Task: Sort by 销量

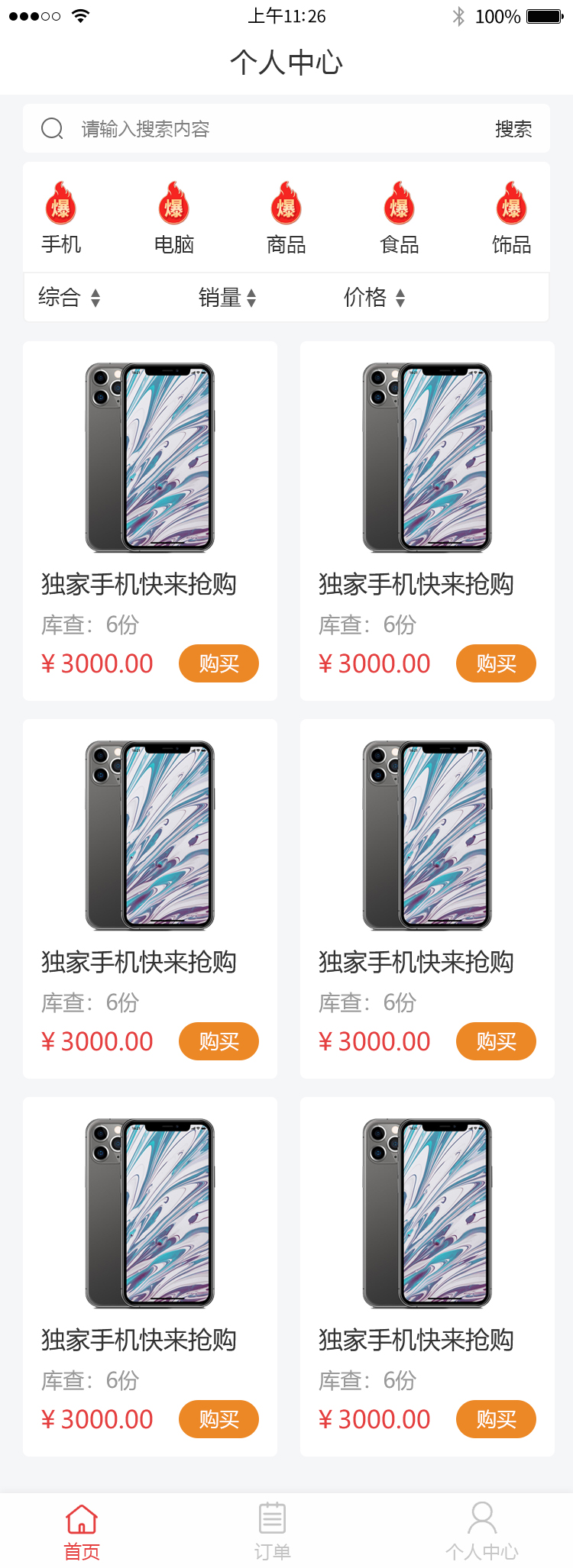Action: pyautogui.click(x=227, y=297)
